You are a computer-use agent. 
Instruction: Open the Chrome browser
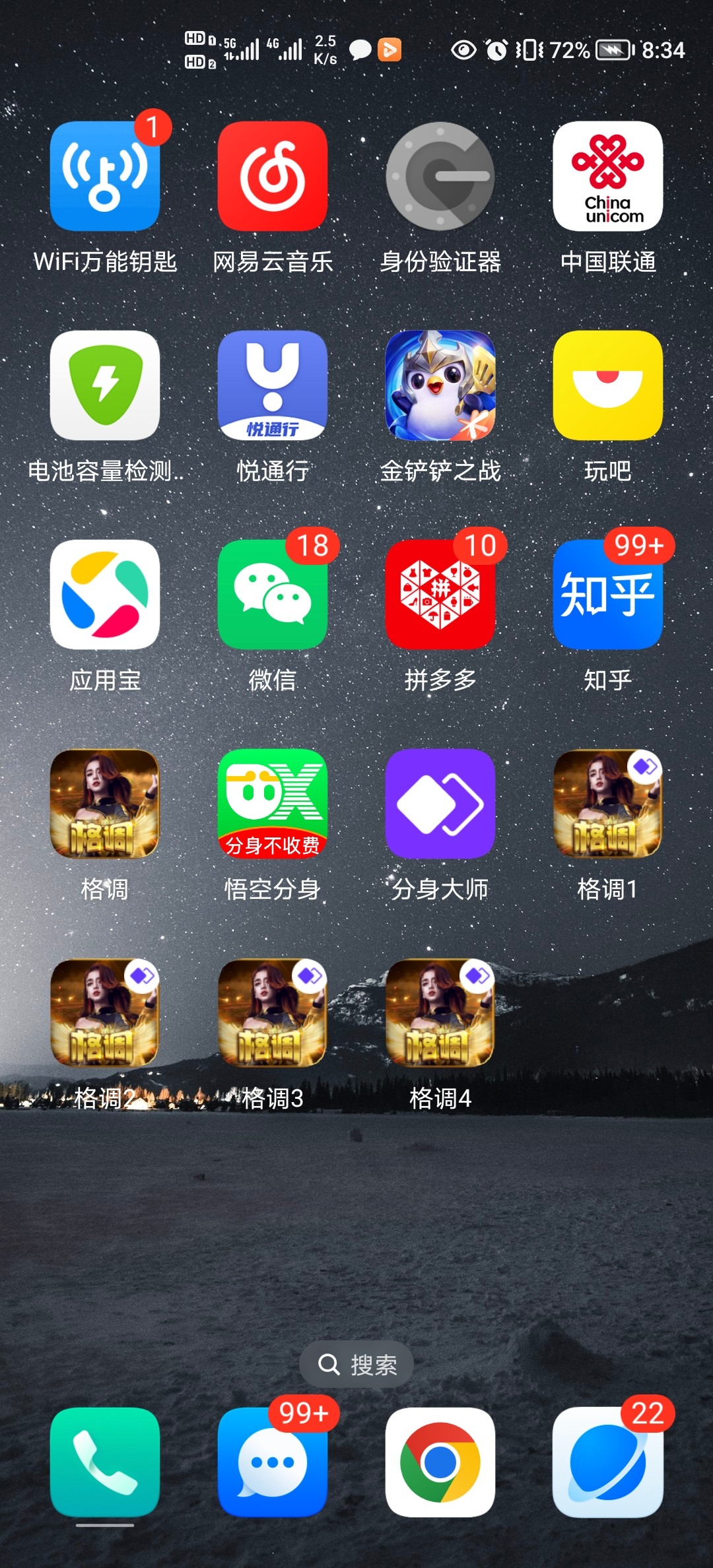[x=440, y=1462]
